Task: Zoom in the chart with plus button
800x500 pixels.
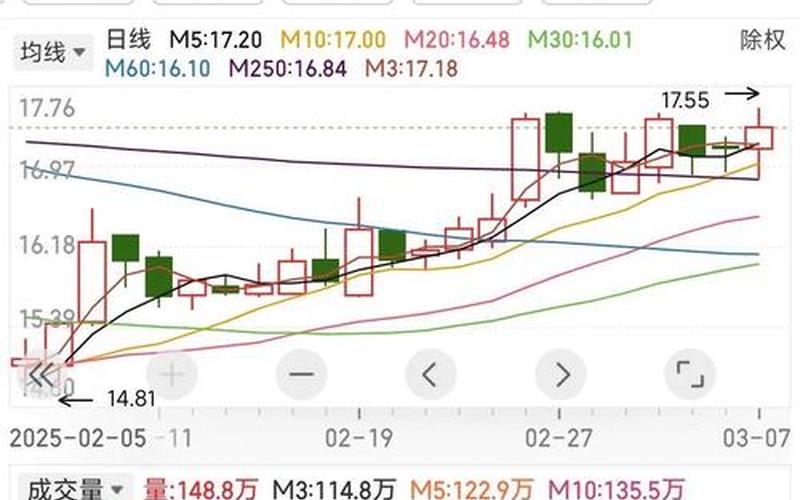Action: pyautogui.click(x=172, y=375)
